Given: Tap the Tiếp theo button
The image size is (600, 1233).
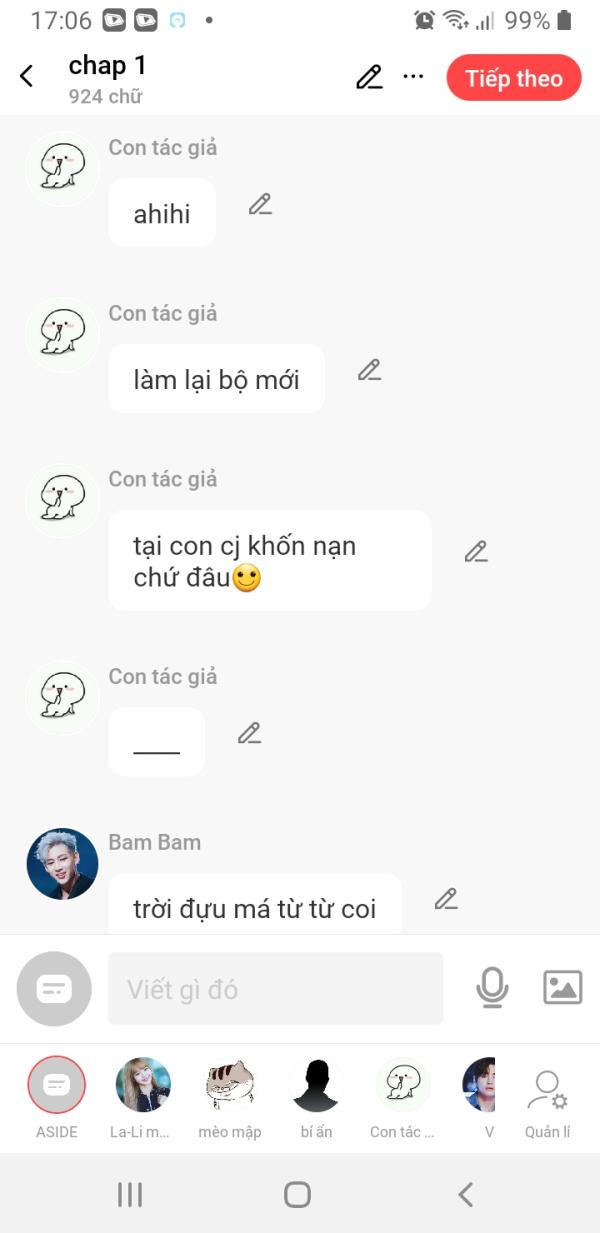Looking at the screenshot, I should pos(514,78).
